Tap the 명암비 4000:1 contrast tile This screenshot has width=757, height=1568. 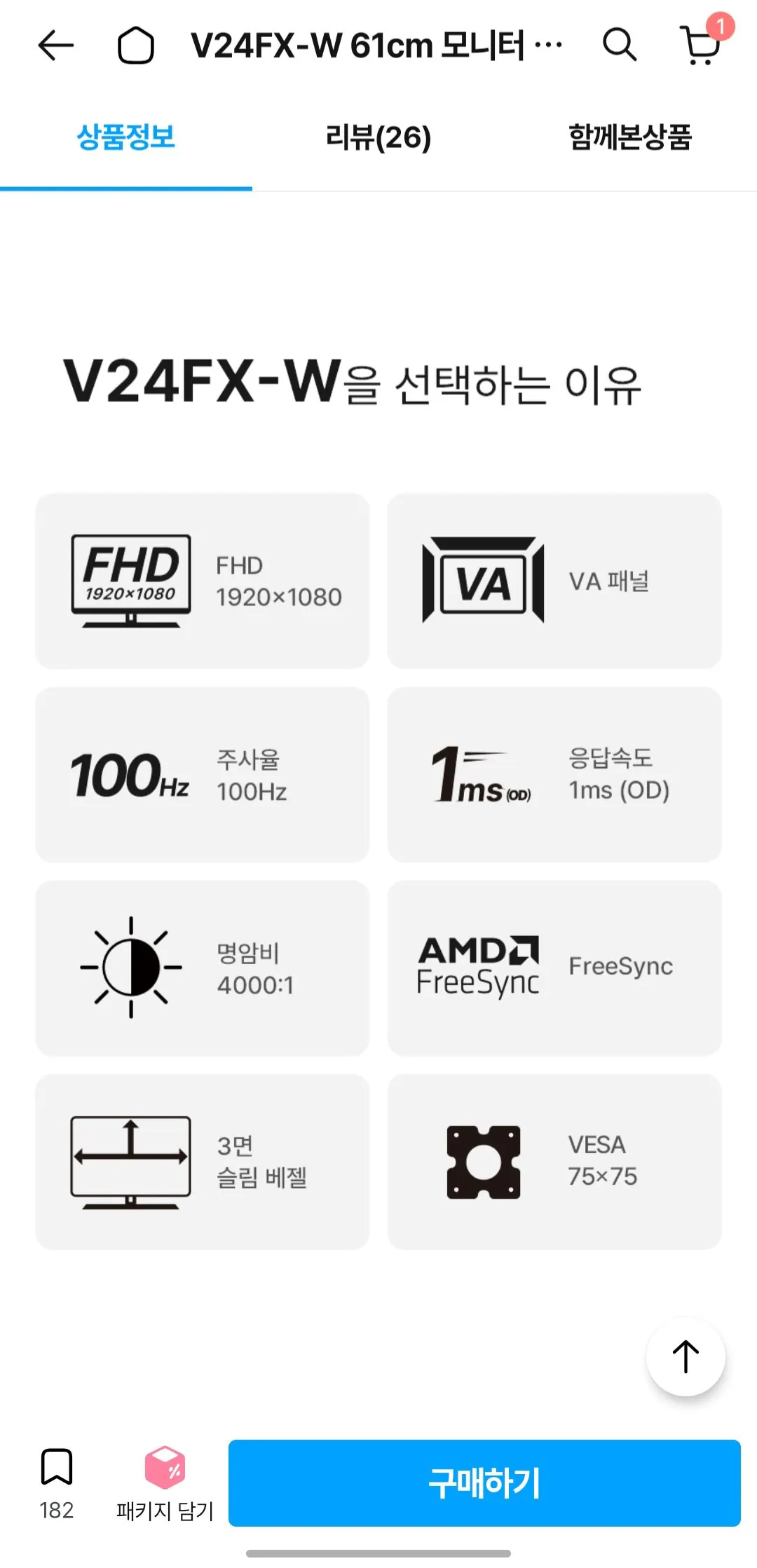(202, 968)
